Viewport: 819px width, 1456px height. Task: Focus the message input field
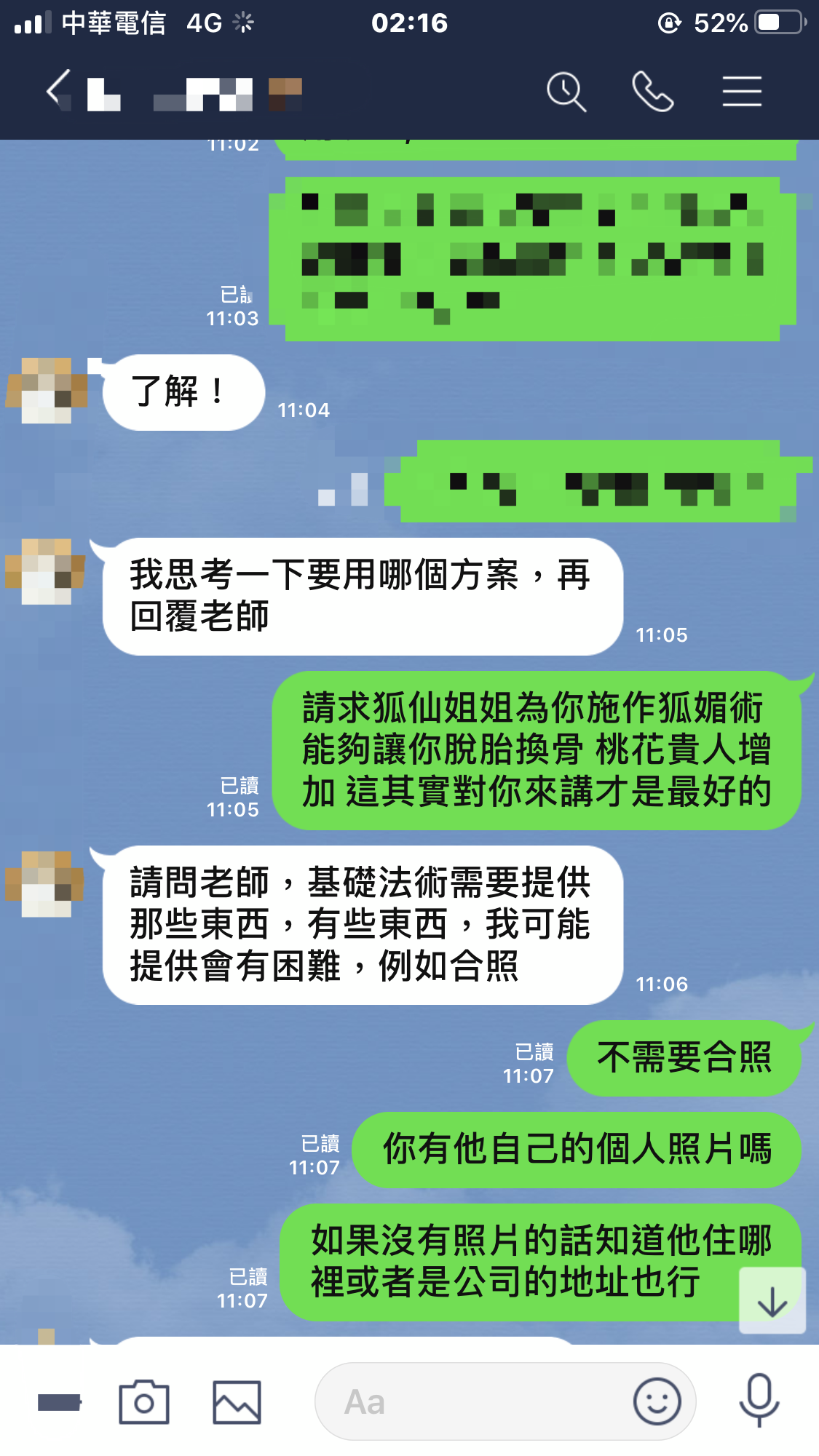473,1402
